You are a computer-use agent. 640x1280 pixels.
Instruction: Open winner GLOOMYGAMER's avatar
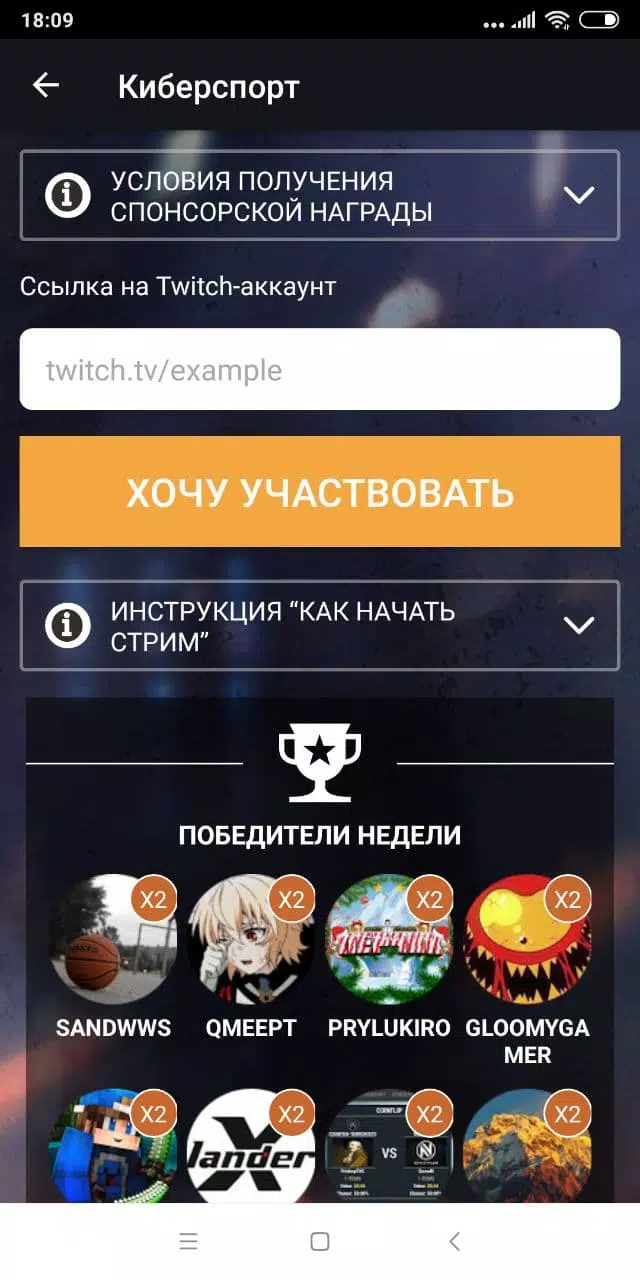[527, 939]
